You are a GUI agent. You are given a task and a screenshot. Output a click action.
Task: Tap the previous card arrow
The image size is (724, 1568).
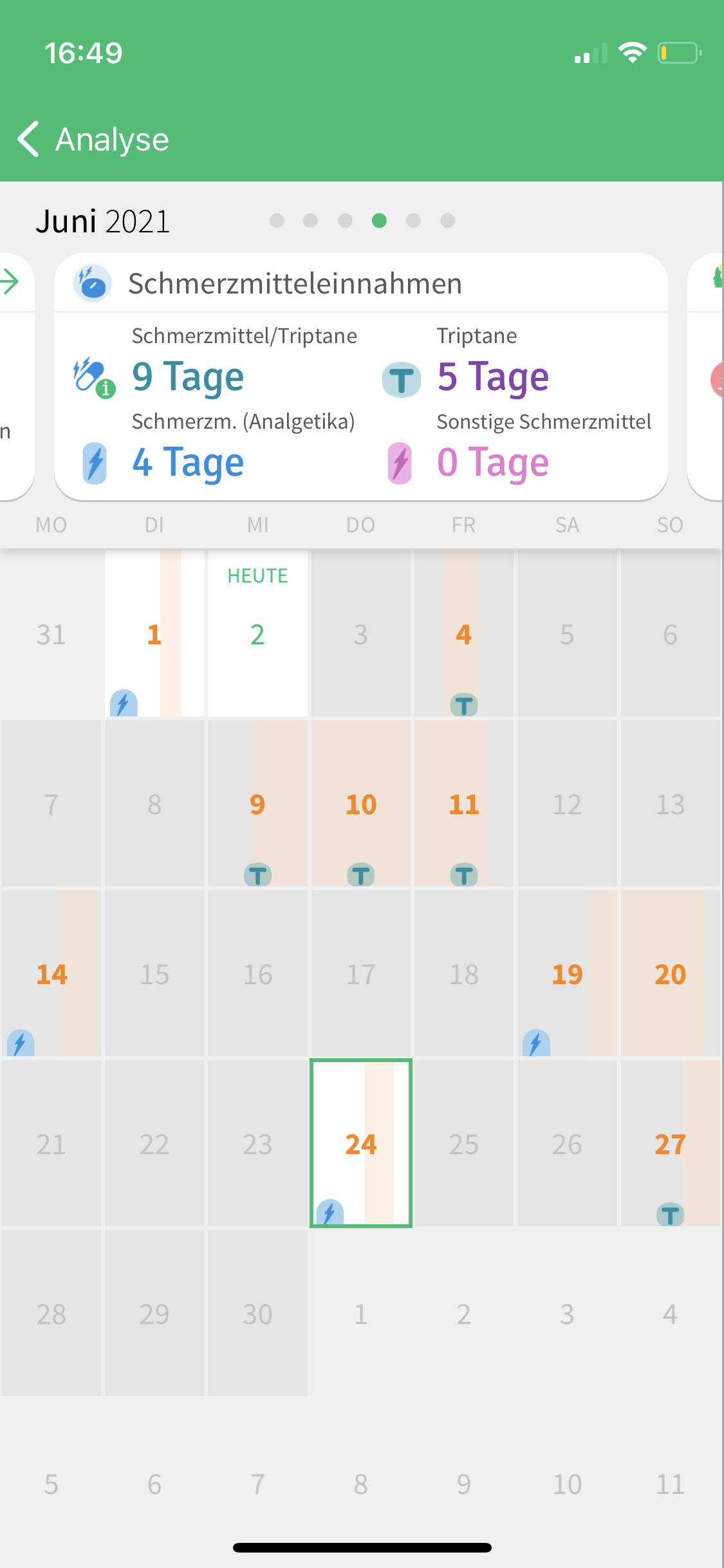pos(10,281)
